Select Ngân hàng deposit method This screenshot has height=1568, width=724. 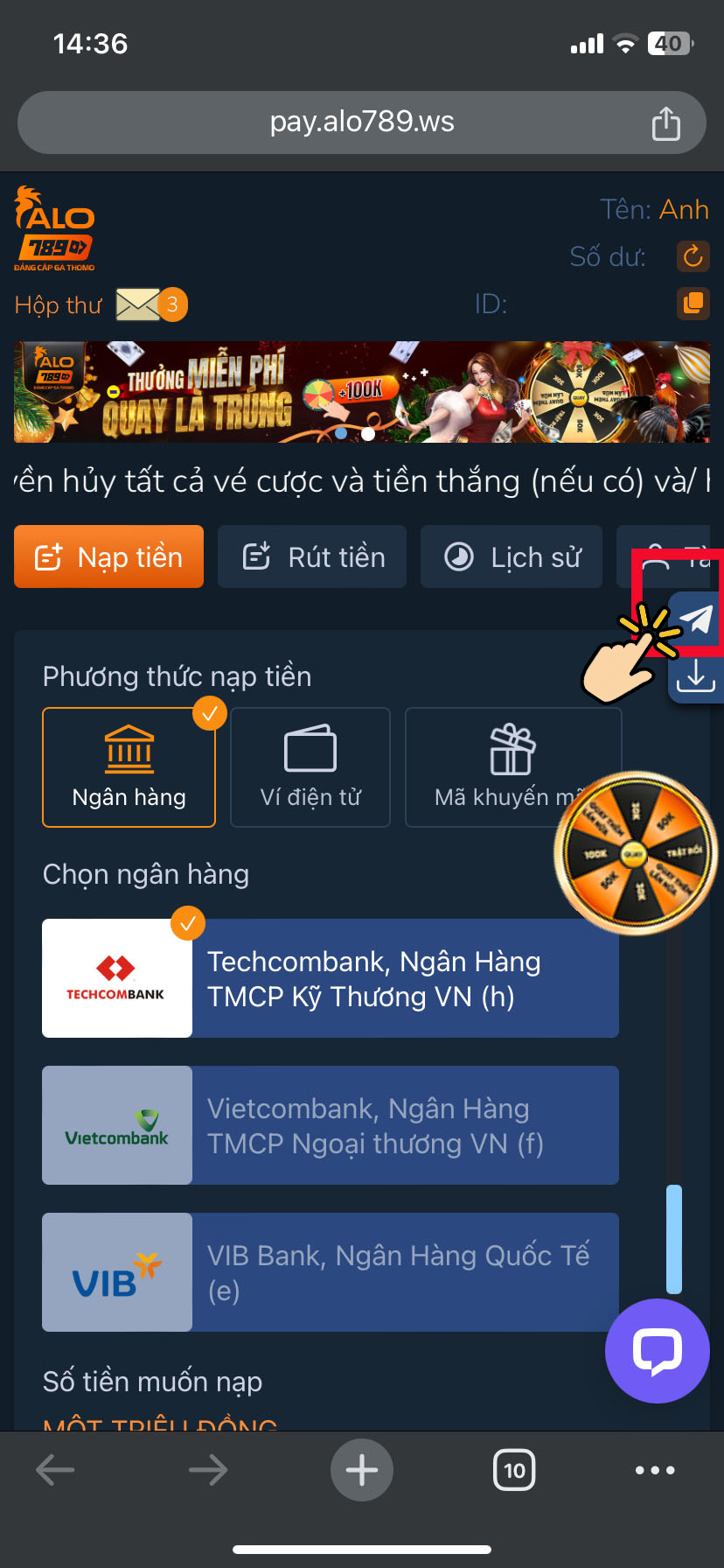pyautogui.click(x=129, y=767)
